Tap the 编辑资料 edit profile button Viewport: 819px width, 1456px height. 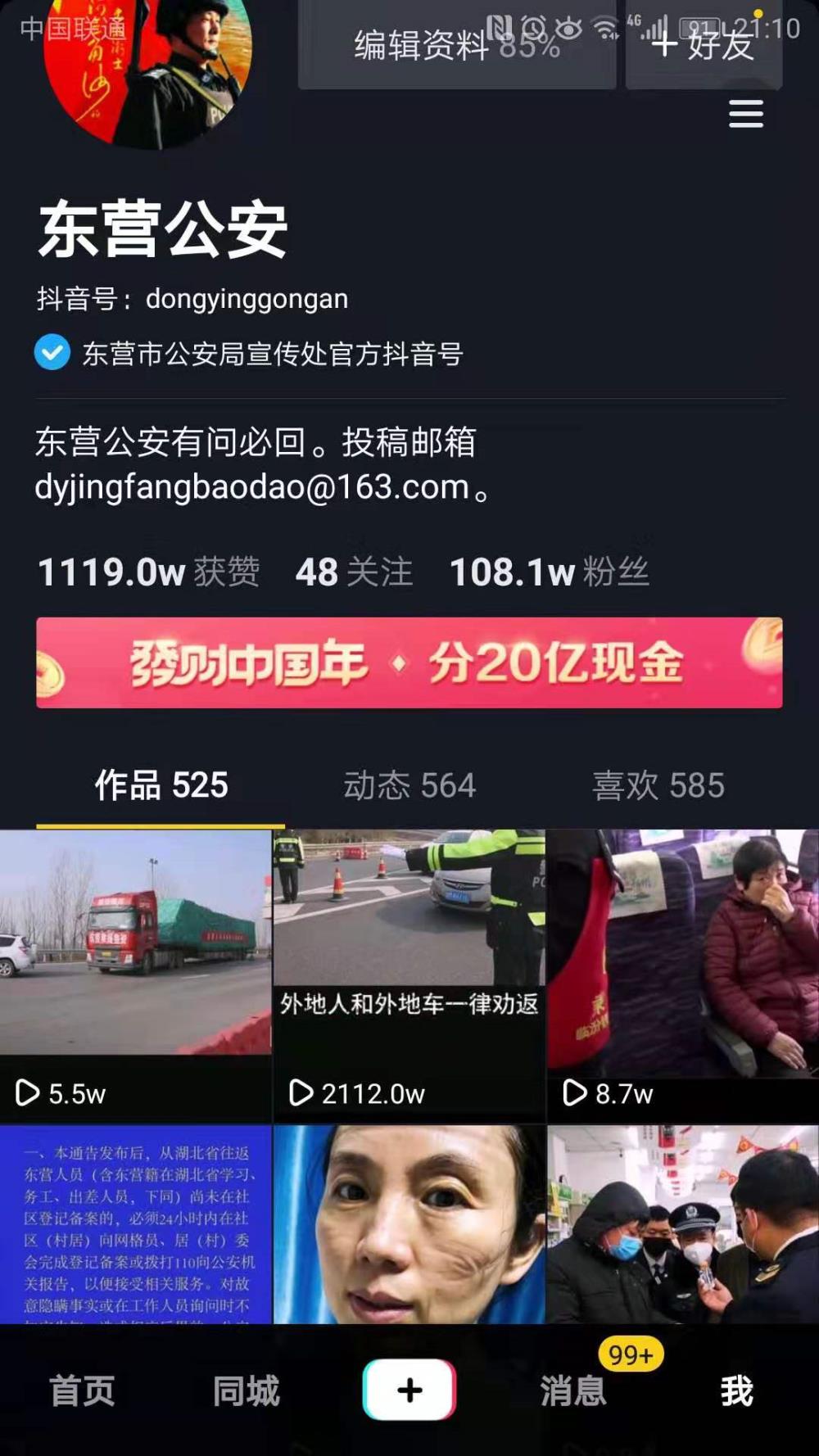point(457,44)
